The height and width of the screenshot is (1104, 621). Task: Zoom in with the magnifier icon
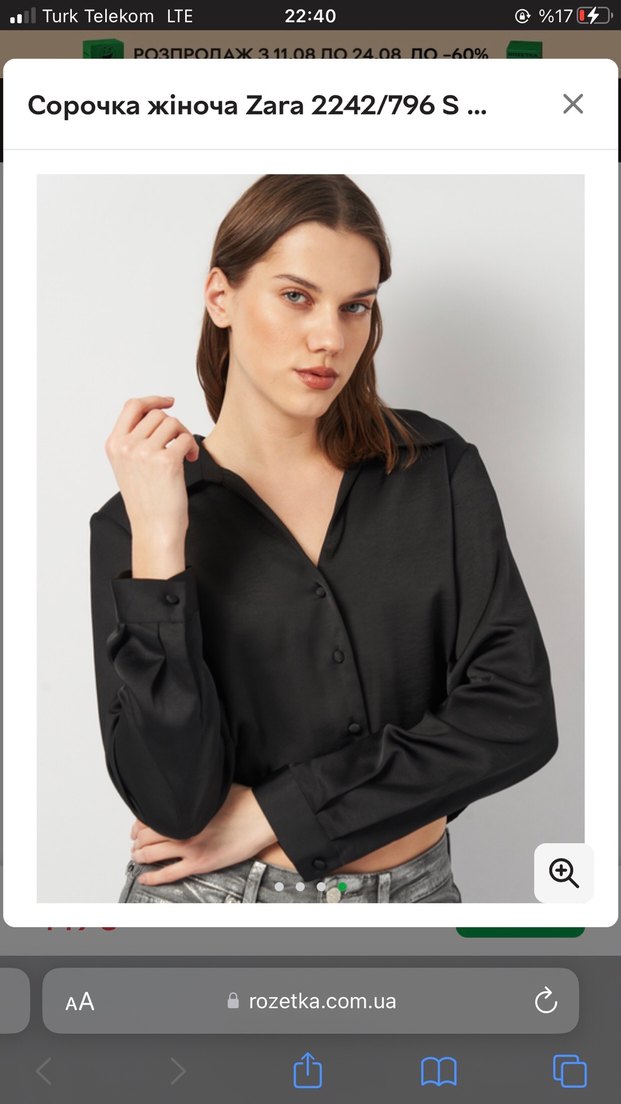point(564,873)
